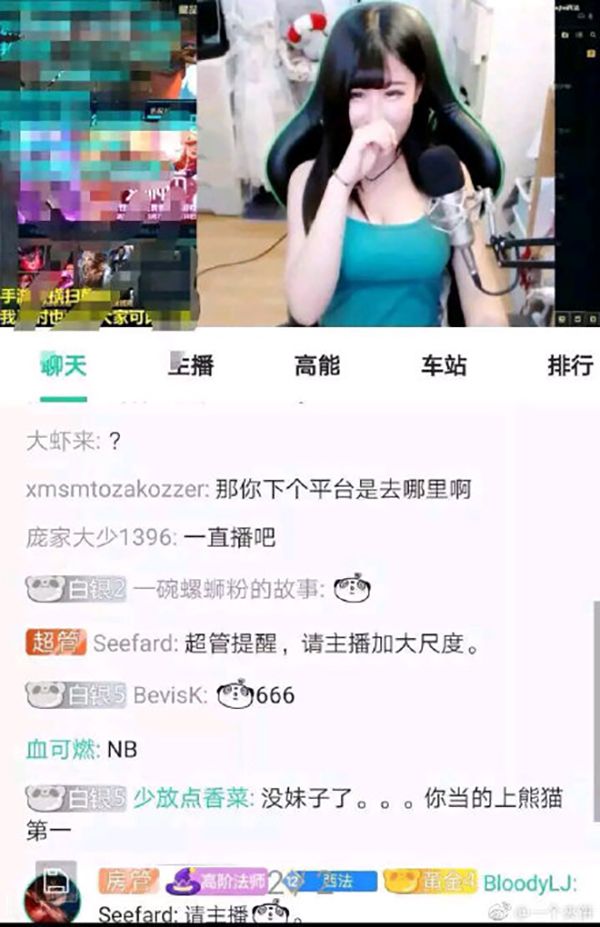The width and height of the screenshot is (600, 927).
Task: Go to the 车站 tab
Action: pyautogui.click(x=443, y=366)
